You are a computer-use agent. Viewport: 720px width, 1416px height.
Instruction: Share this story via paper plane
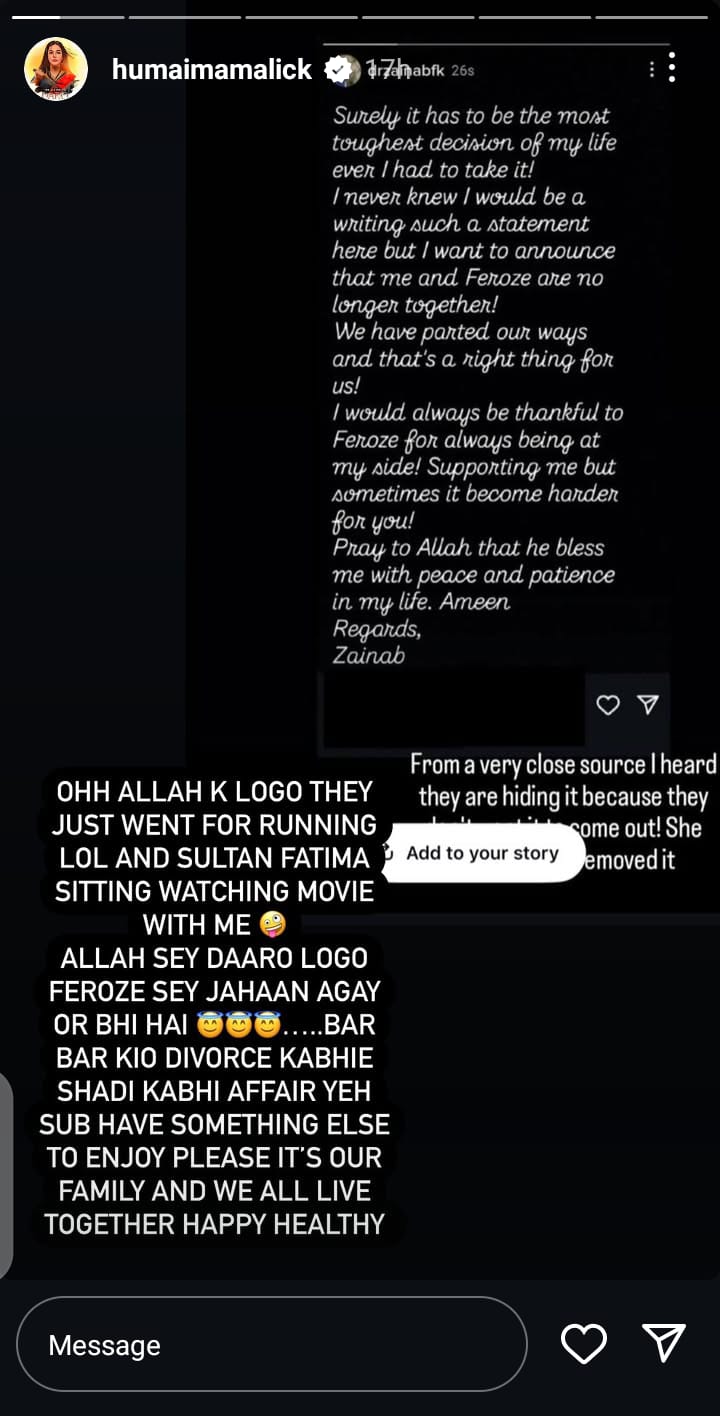664,1343
